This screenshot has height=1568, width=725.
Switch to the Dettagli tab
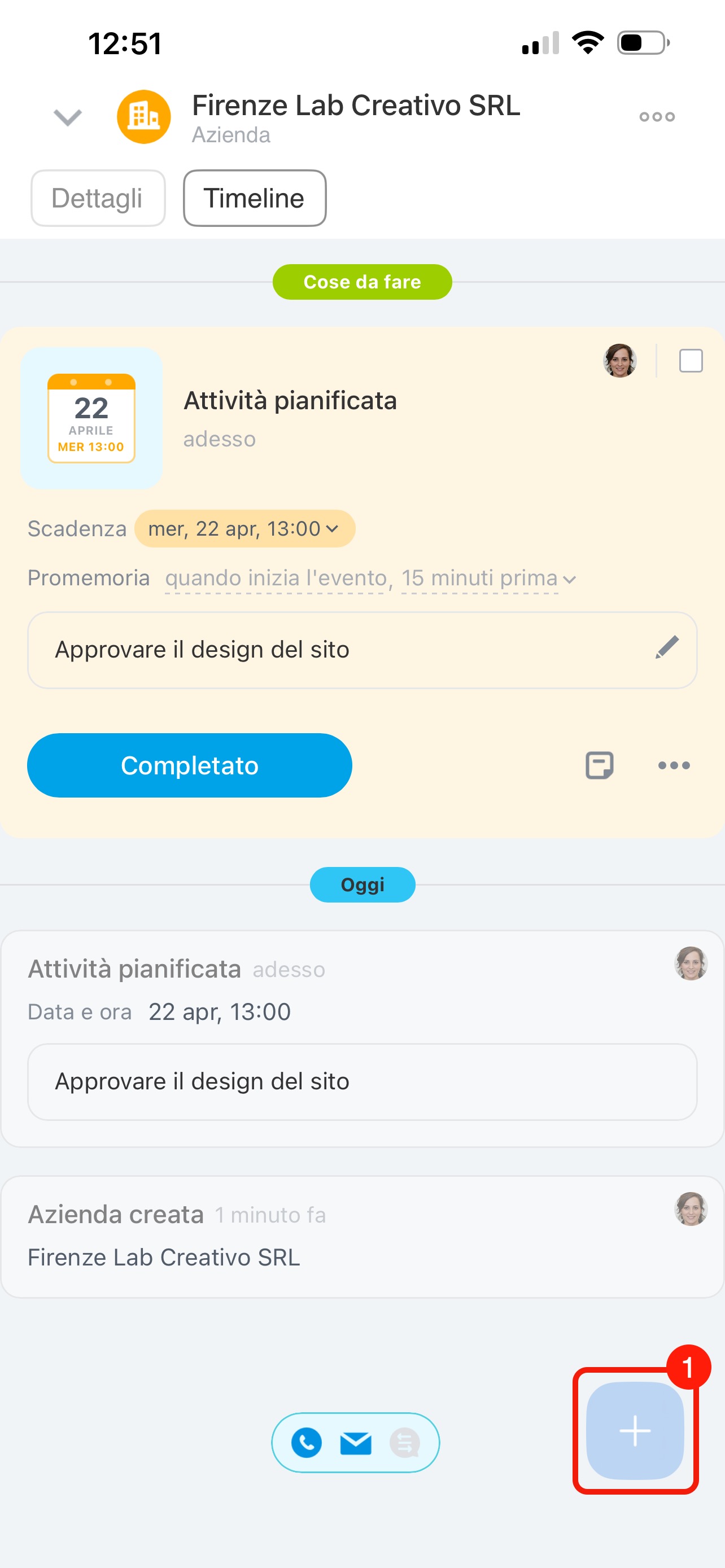coord(98,199)
